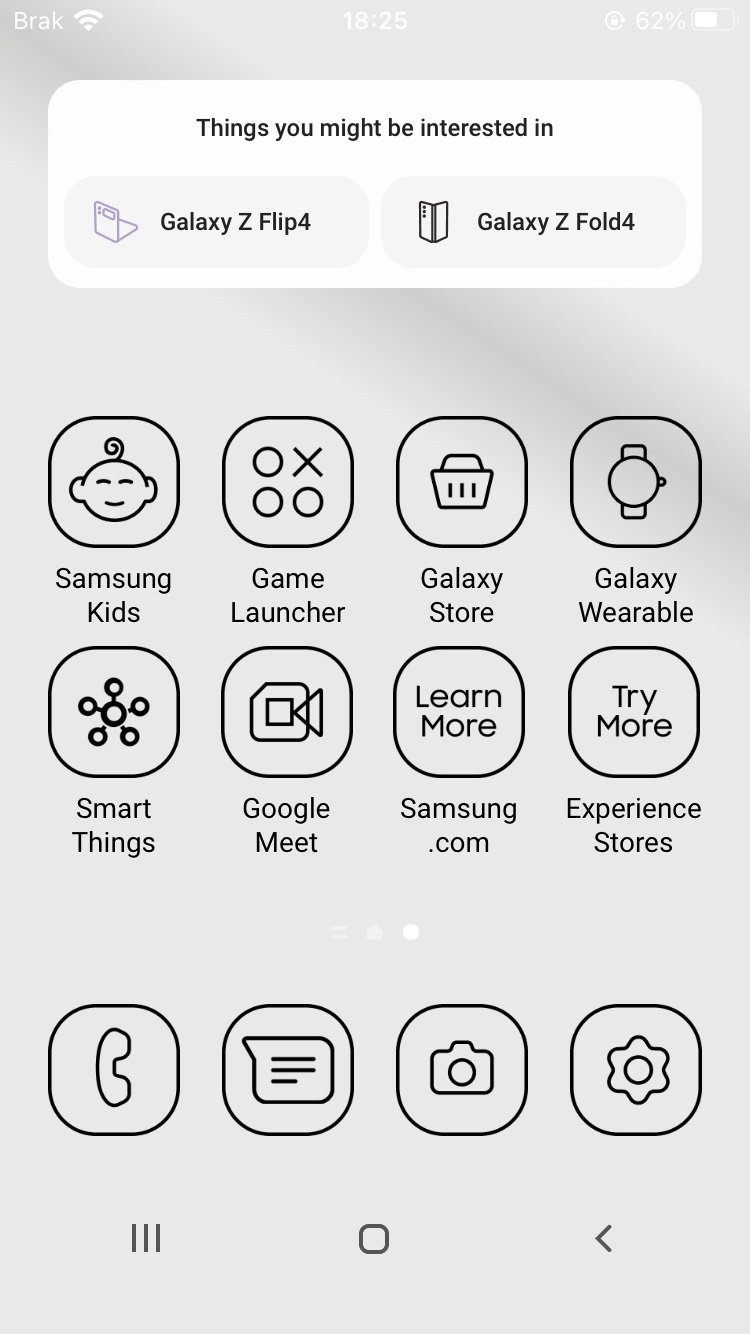Start Google Meet
750x1334 pixels.
coord(287,712)
